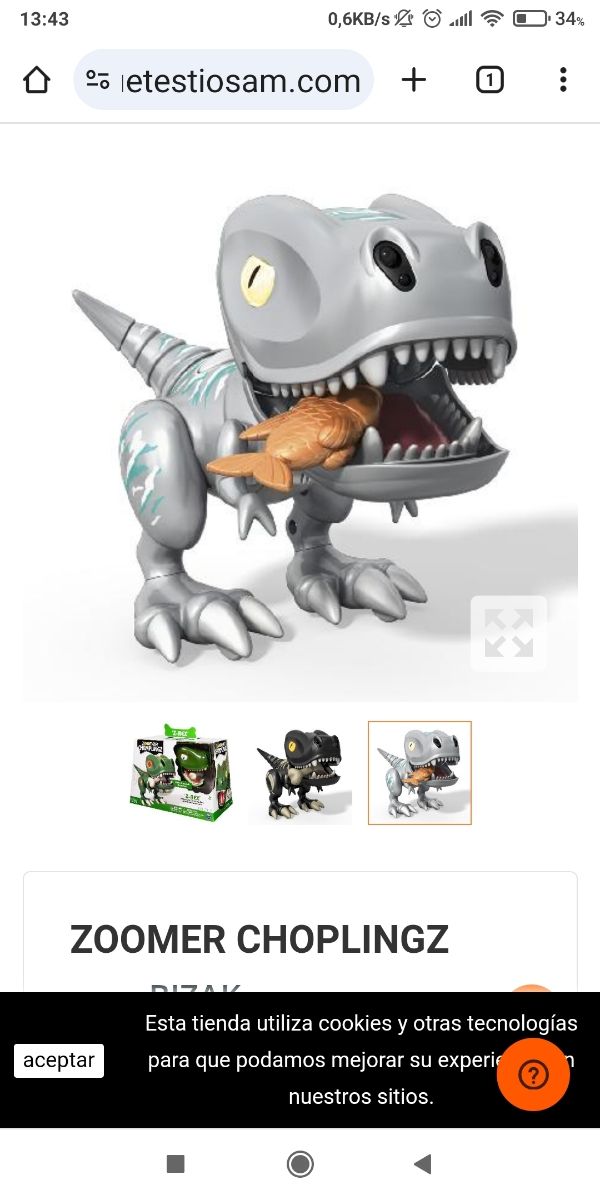
Task: Accept cookies with the aceptar button
Action: pos(59,1061)
